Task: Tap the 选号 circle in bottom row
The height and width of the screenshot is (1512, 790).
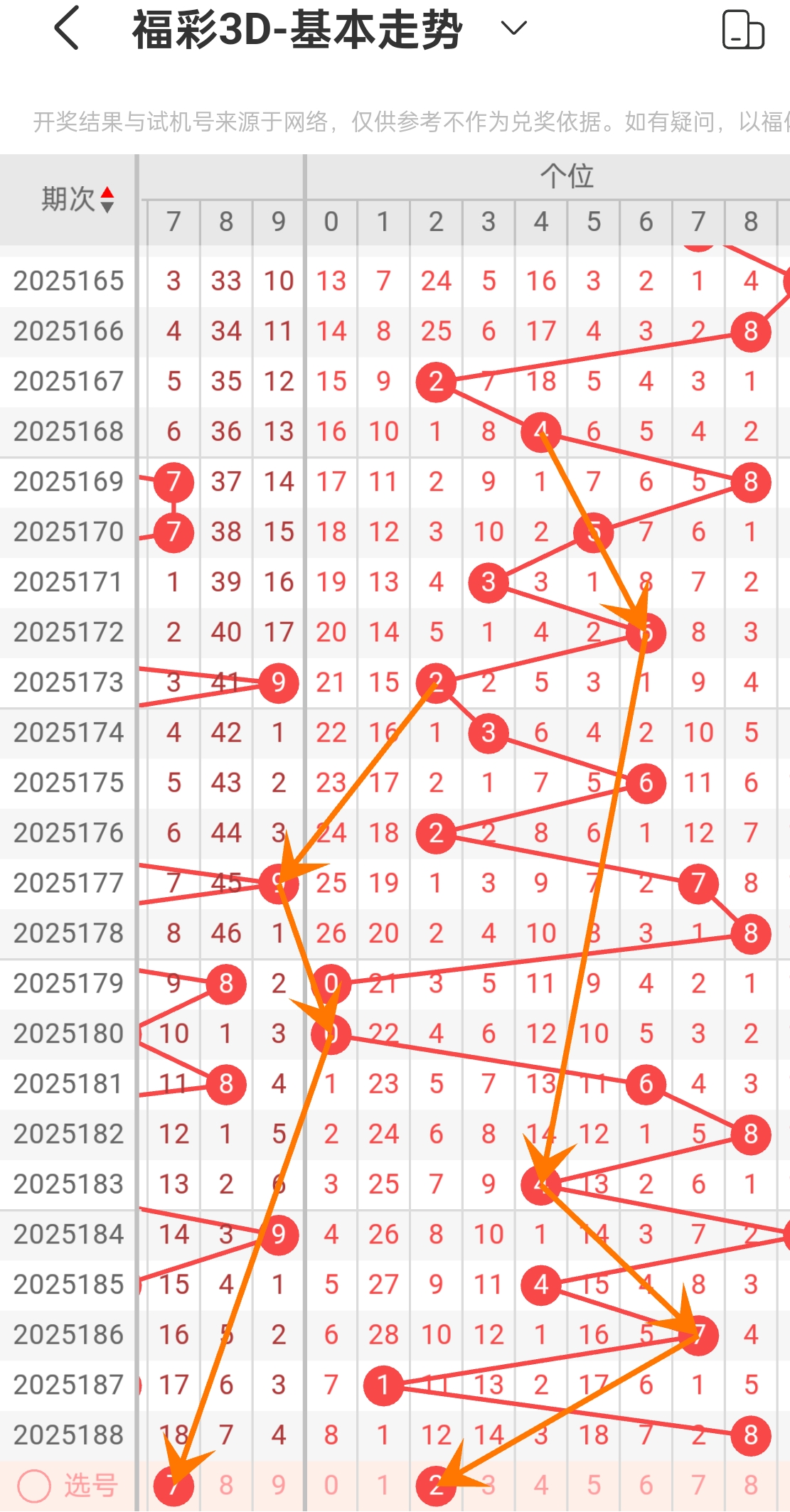Action: (33, 1486)
